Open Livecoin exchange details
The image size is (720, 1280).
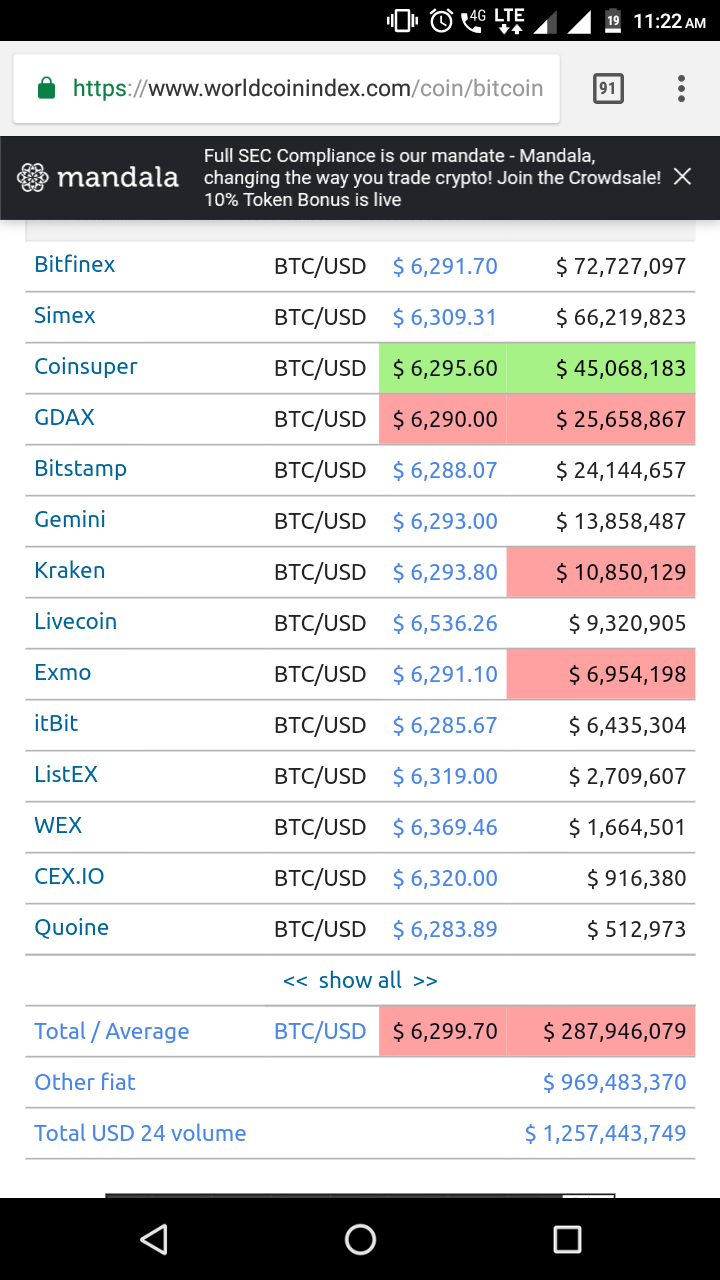76,622
